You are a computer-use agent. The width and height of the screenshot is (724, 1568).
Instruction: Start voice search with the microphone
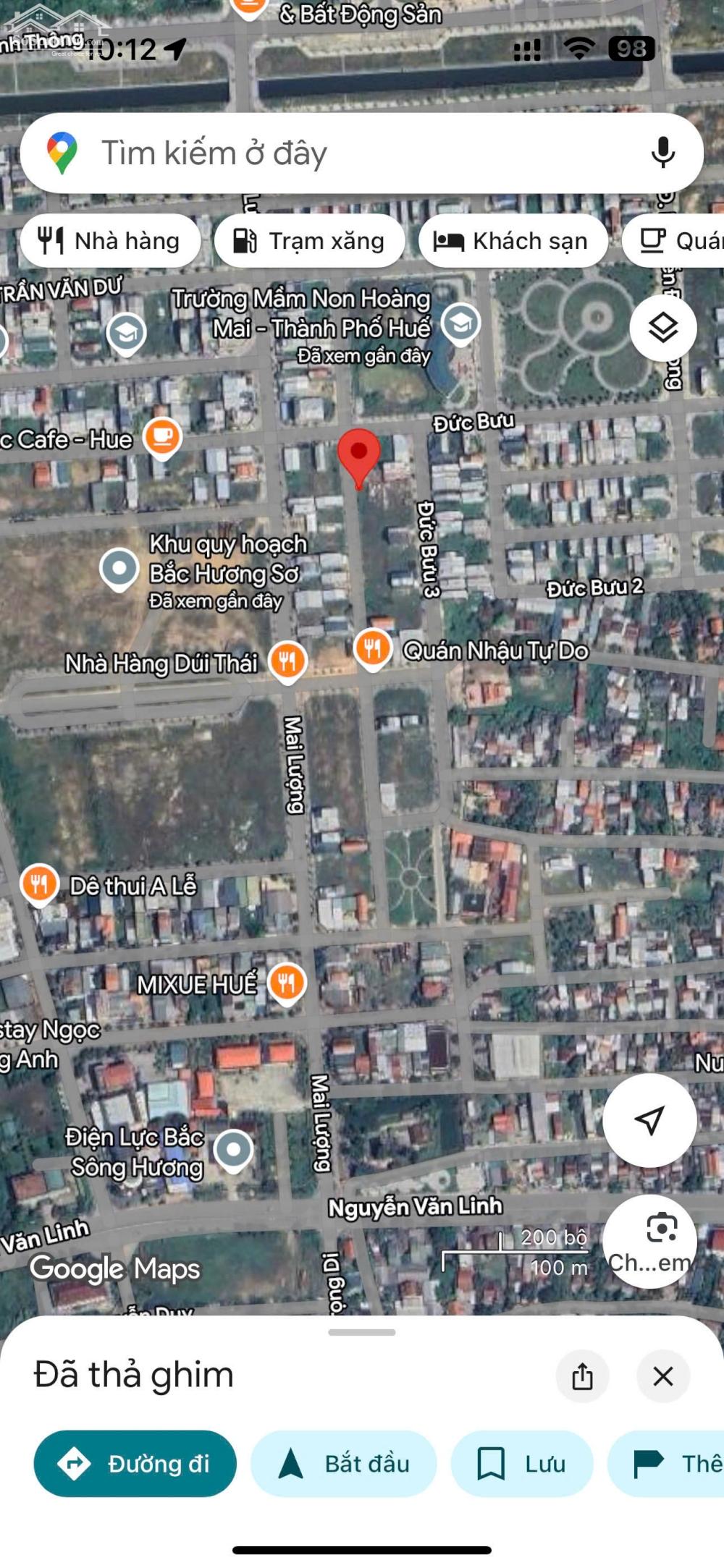click(662, 153)
